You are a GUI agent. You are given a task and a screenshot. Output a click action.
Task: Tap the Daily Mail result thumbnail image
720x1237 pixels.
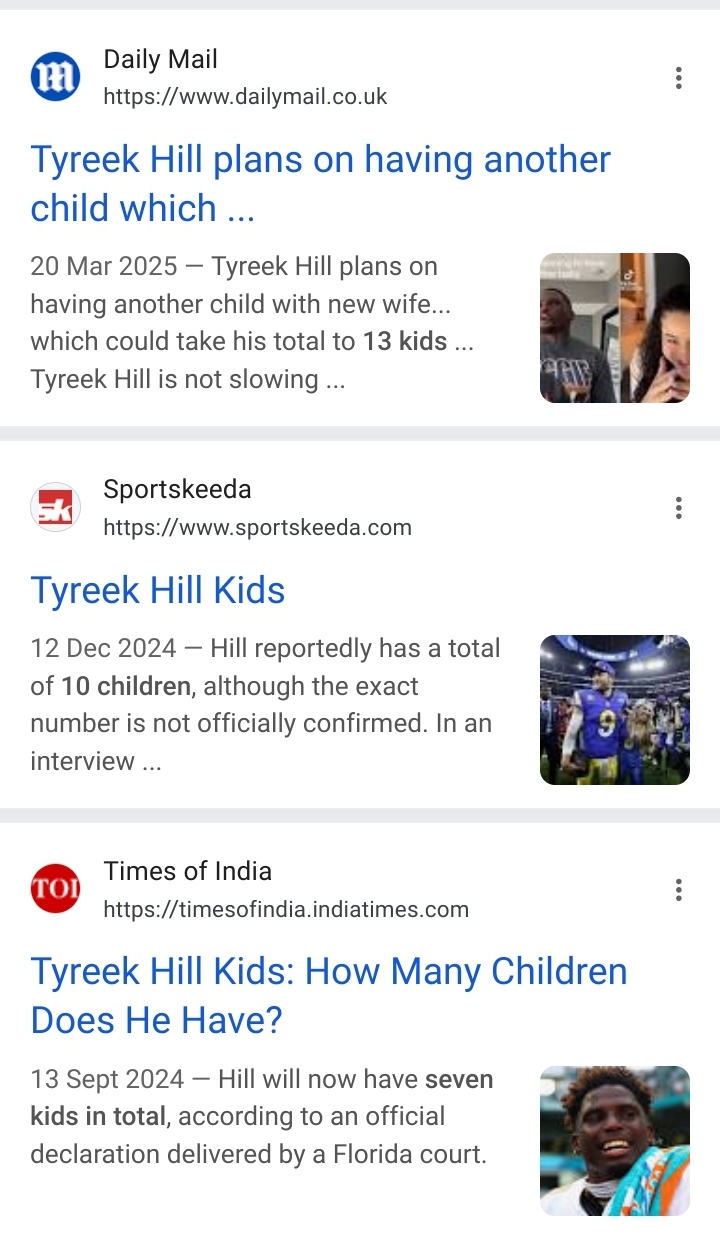[615, 328]
